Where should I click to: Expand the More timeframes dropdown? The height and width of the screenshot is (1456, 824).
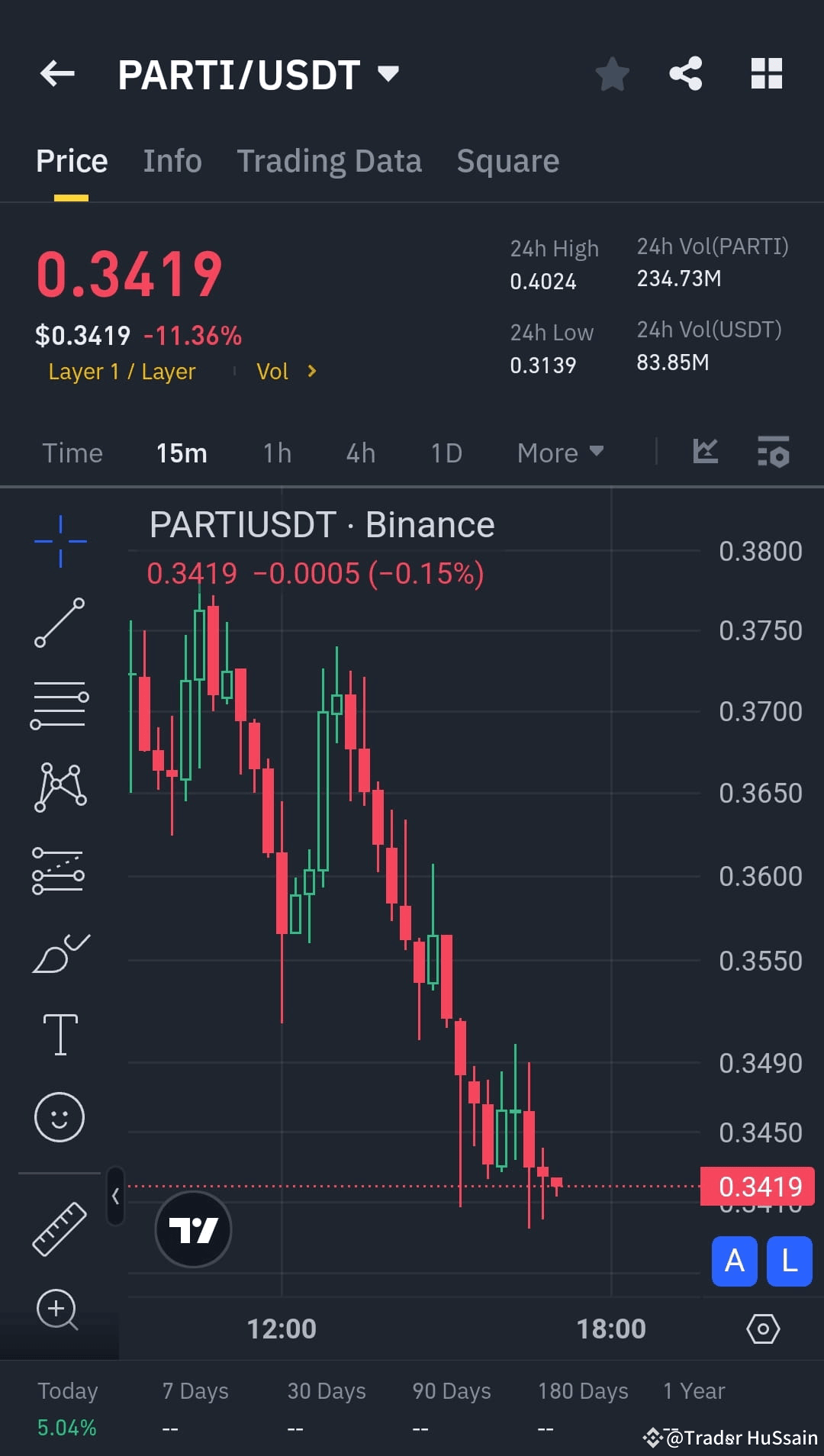point(559,453)
